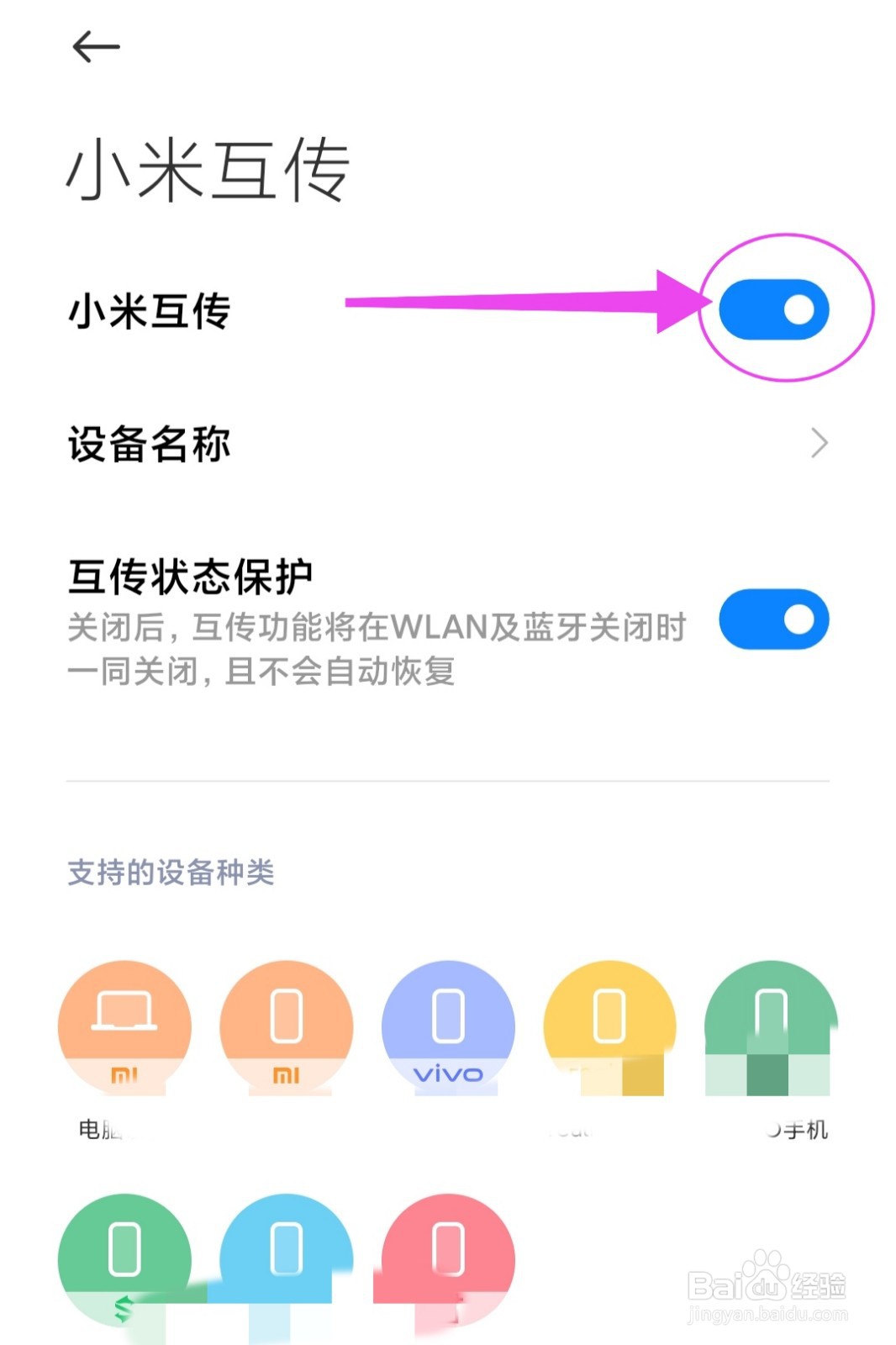The height and width of the screenshot is (1345, 896).
Task: Select the Mi phone device icon
Action: point(286,1026)
